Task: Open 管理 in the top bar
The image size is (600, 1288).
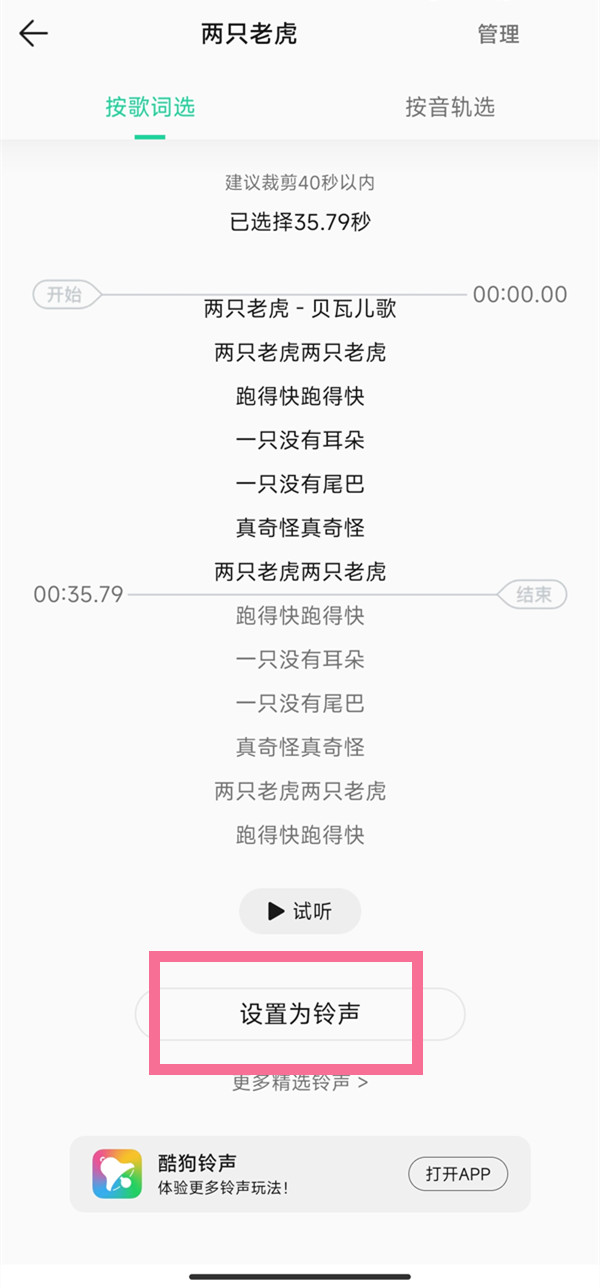Action: coord(498,34)
